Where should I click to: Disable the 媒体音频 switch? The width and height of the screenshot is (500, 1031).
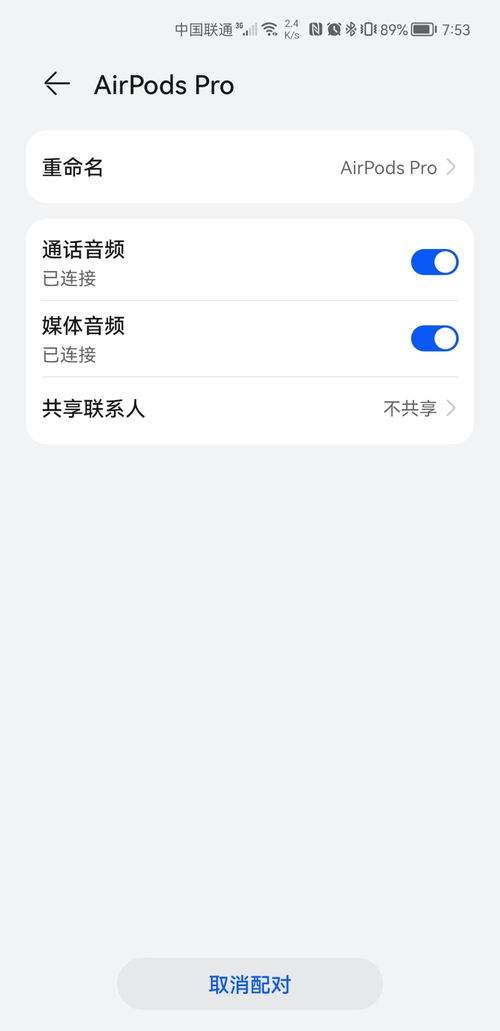(434, 339)
